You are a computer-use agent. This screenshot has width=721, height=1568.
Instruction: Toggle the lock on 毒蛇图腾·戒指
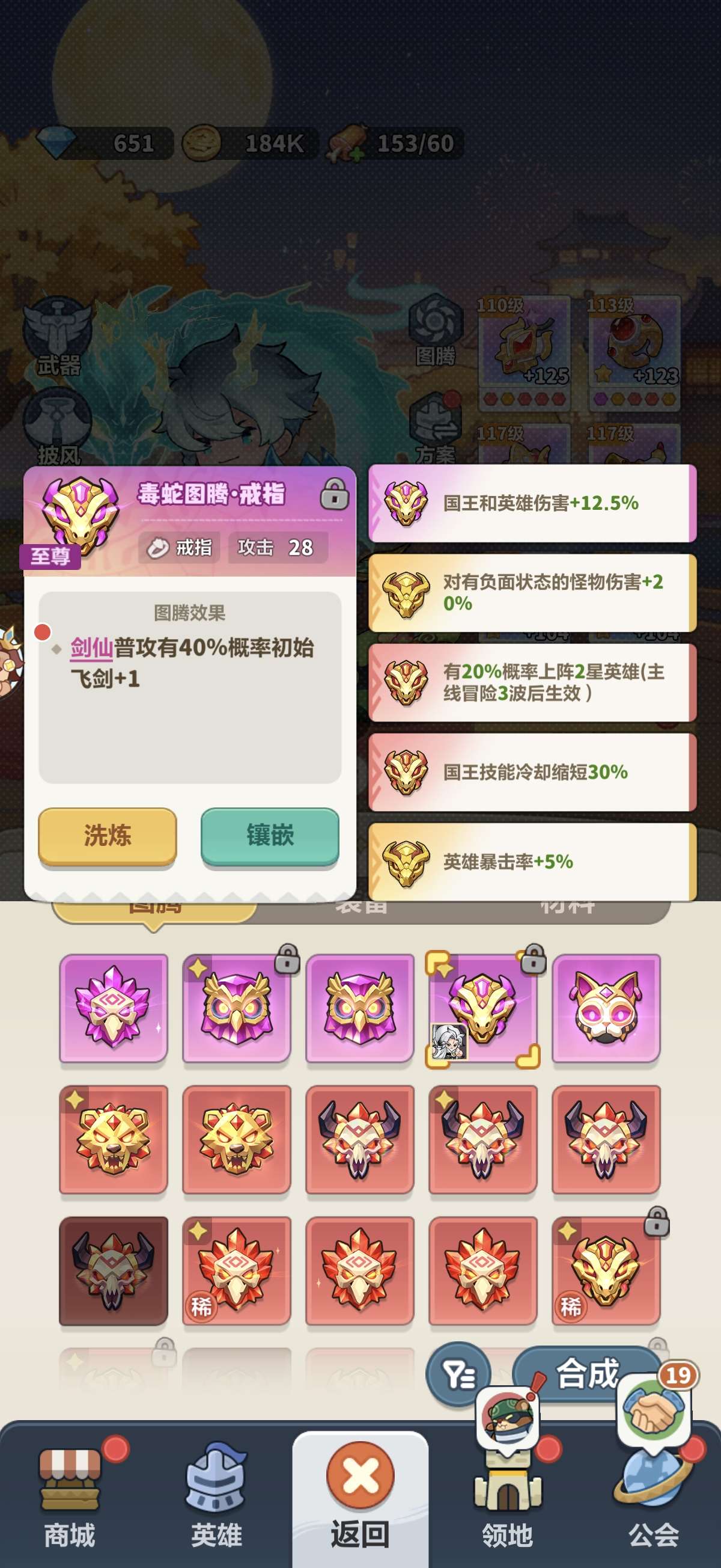point(334,494)
